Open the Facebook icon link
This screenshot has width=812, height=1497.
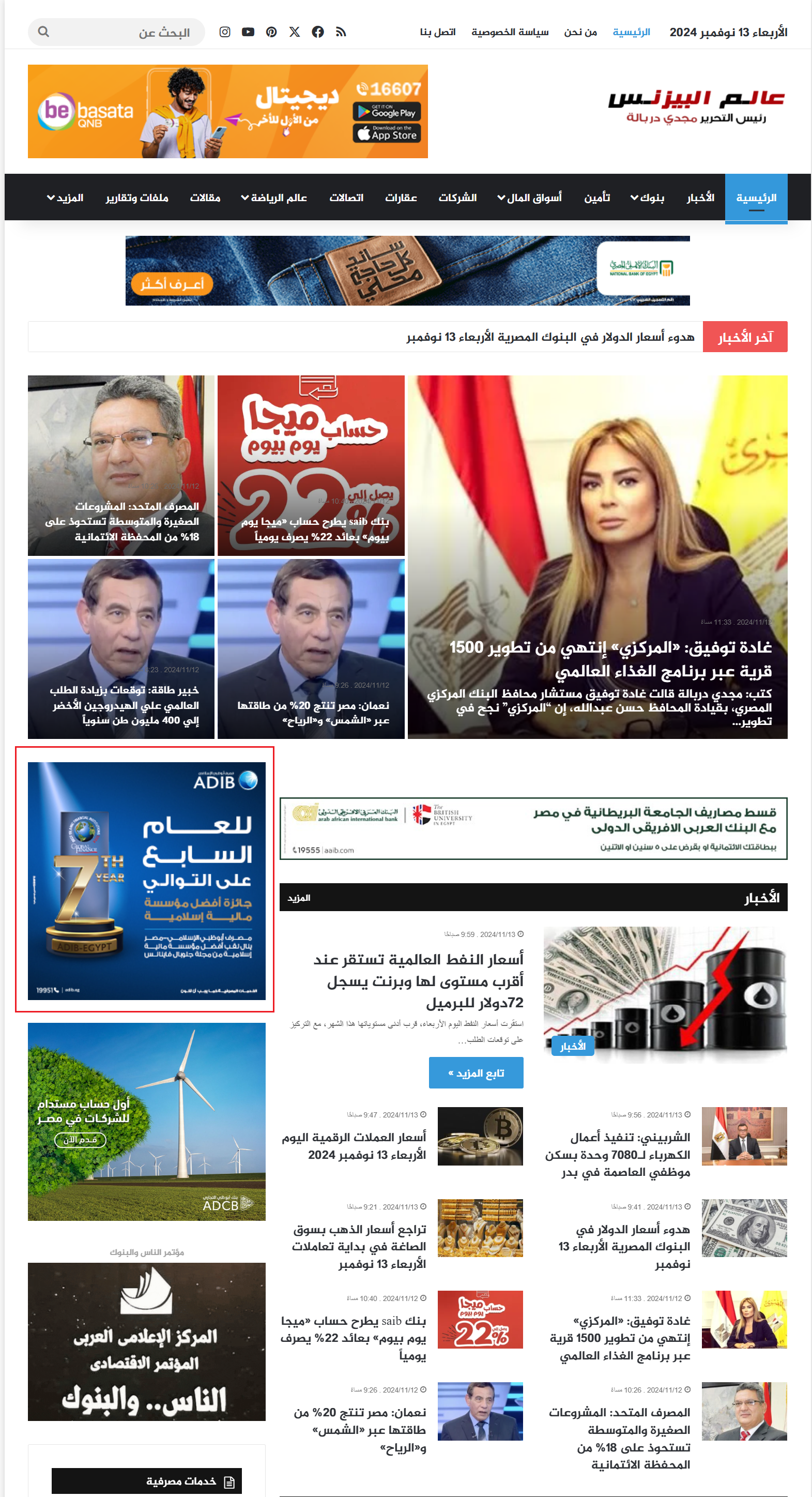(318, 32)
